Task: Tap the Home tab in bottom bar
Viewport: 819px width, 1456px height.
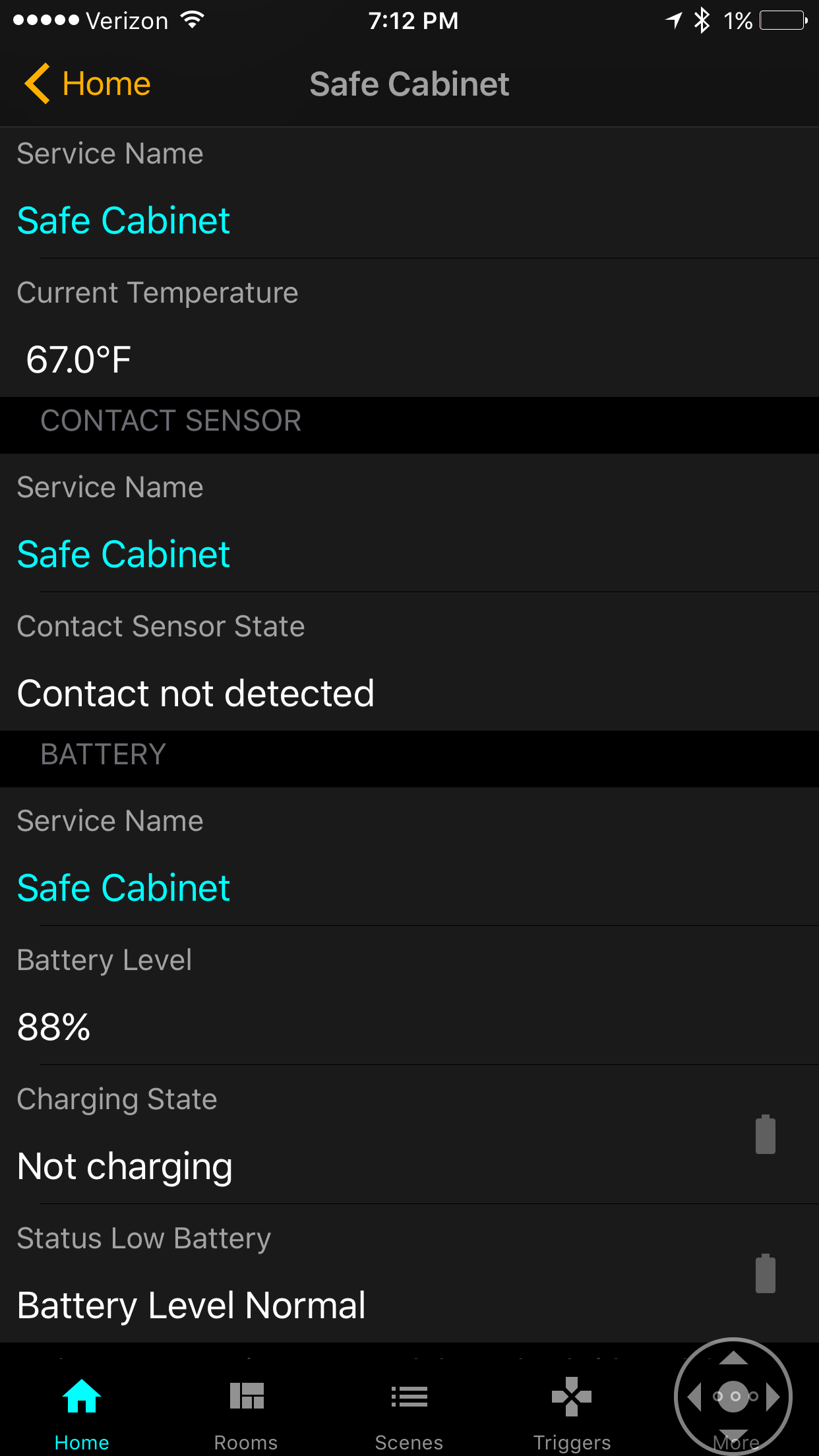Action: click(x=82, y=1412)
